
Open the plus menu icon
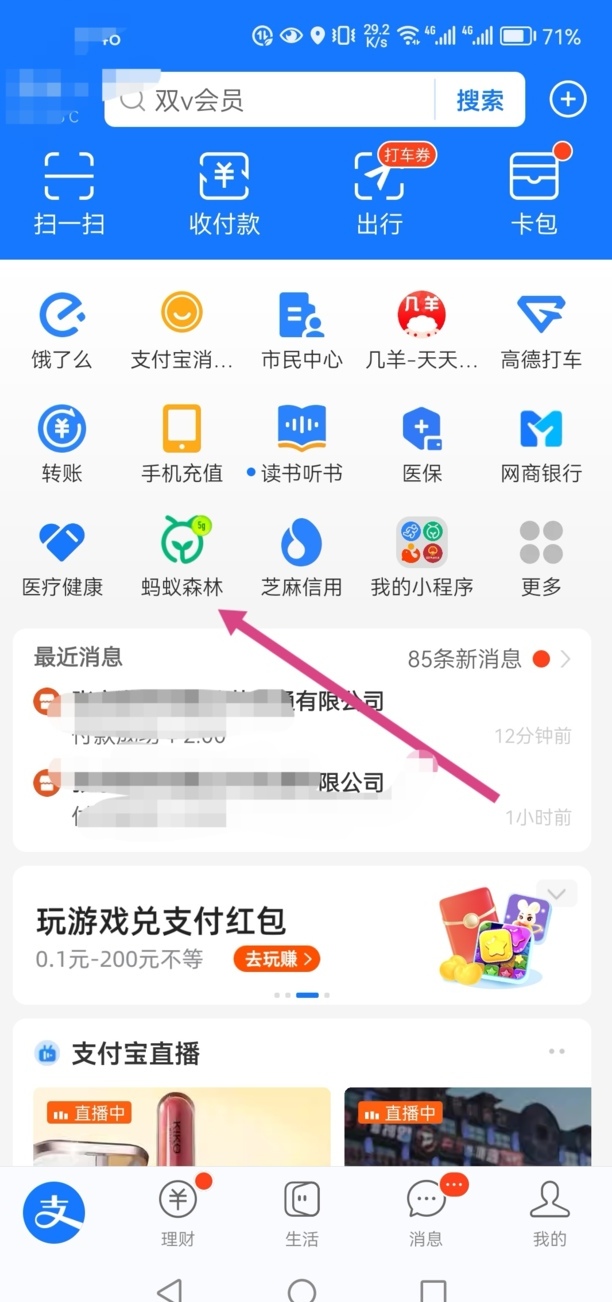coord(568,99)
